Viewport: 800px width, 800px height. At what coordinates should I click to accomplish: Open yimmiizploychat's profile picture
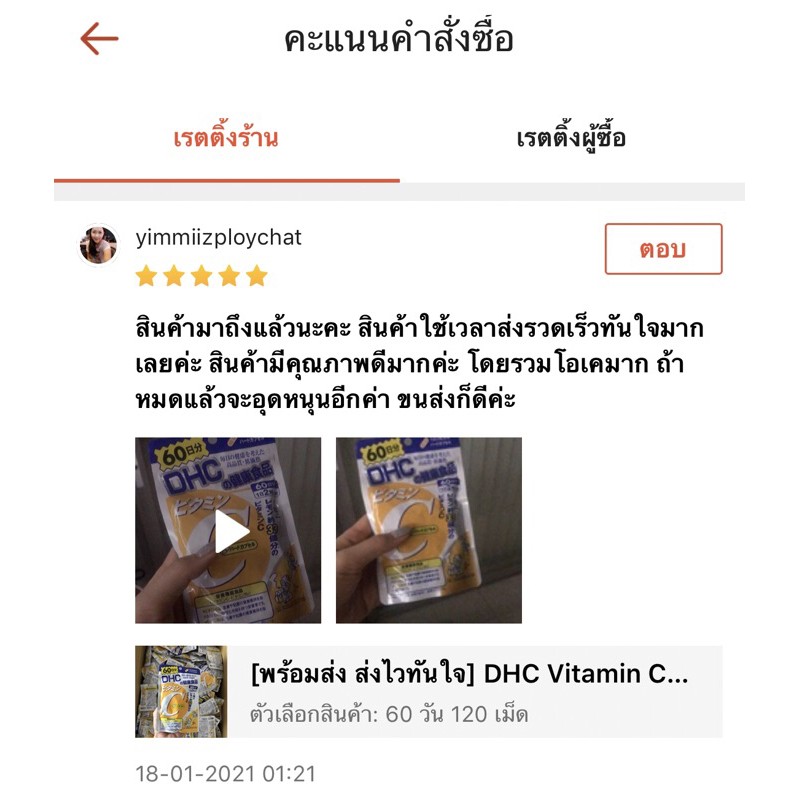click(x=98, y=244)
